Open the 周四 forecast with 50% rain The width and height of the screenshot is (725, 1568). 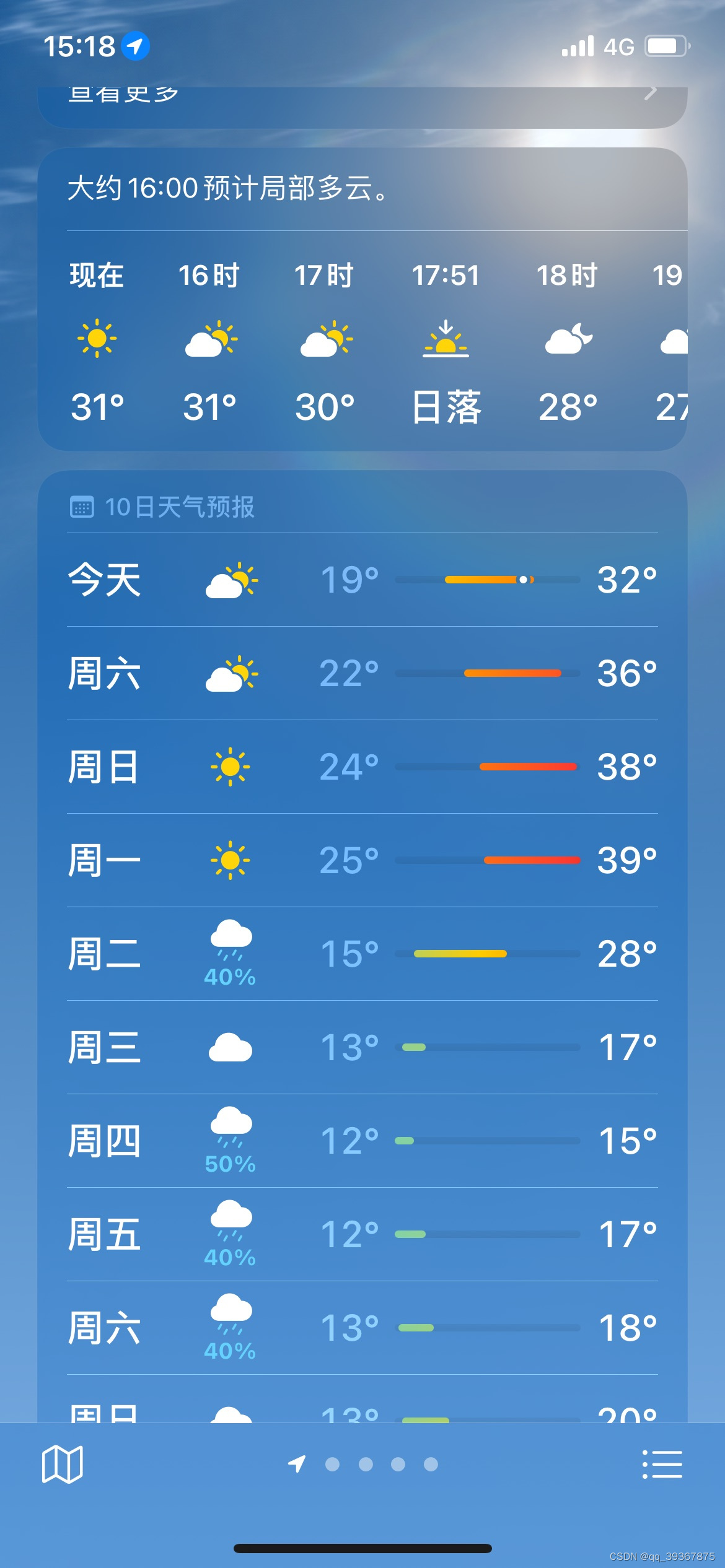coord(362,1141)
